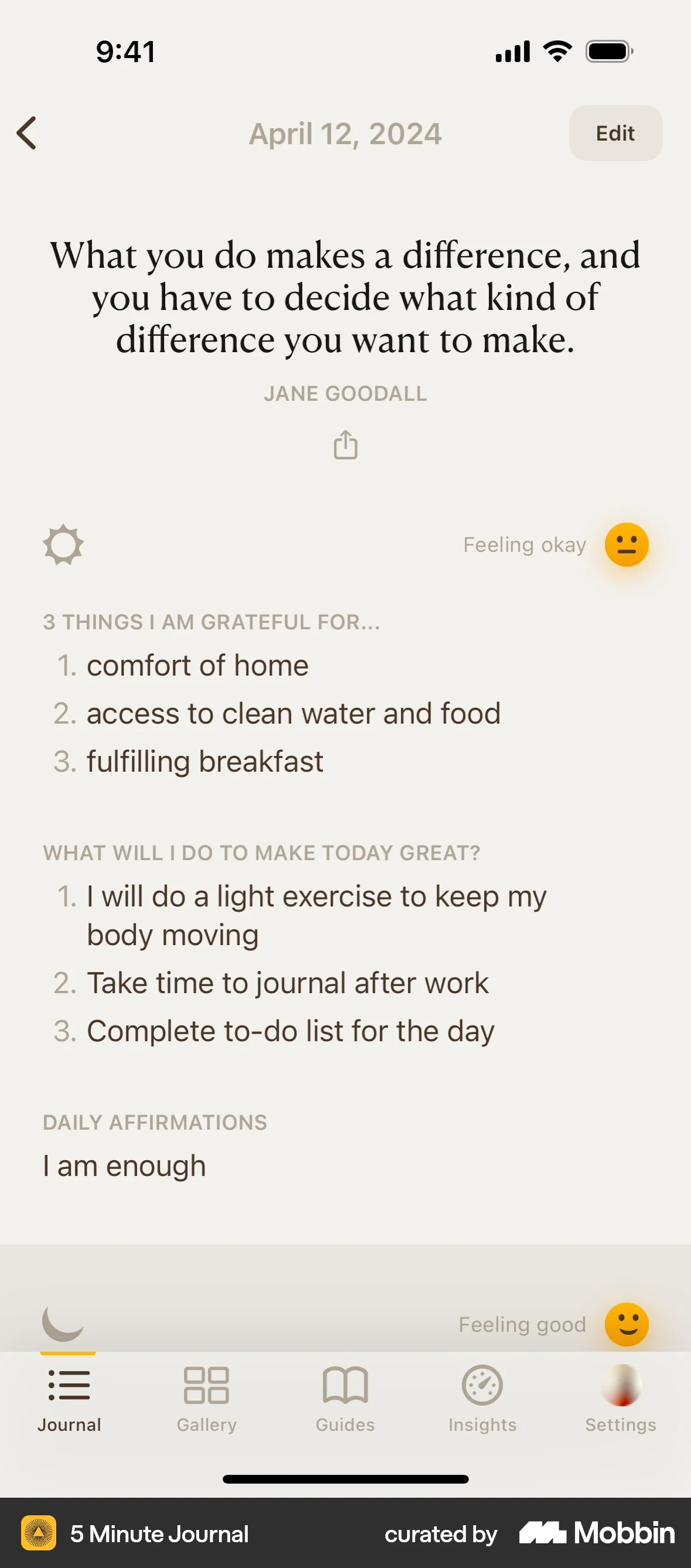Select gratitude entry 'comfort of home'
The height and width of the screenshot is (1568, 691).
tap(197, 665)
